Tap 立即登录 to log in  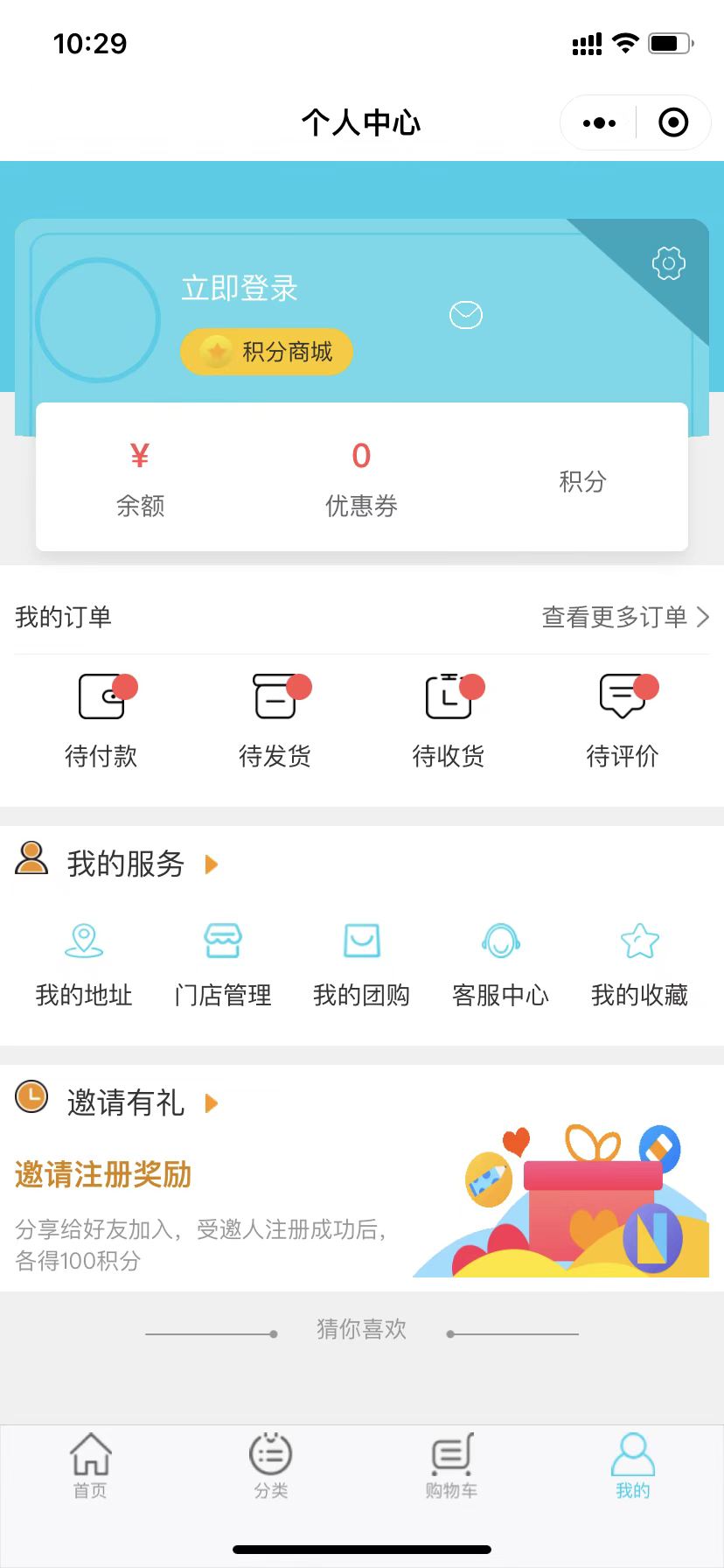(x=240, y=288)
